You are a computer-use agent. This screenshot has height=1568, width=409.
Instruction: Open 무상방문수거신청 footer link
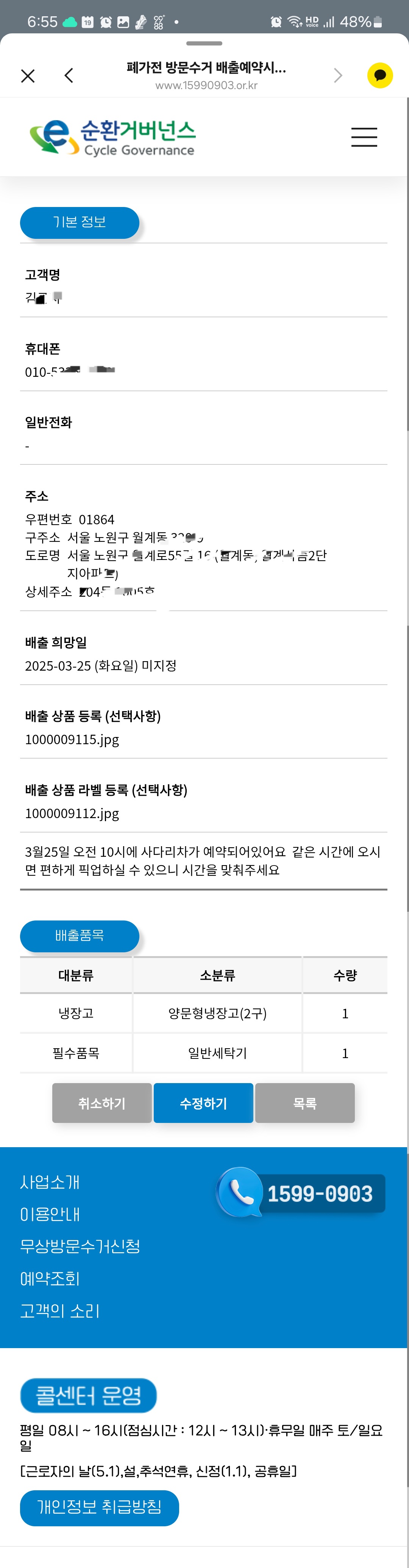80,1246
